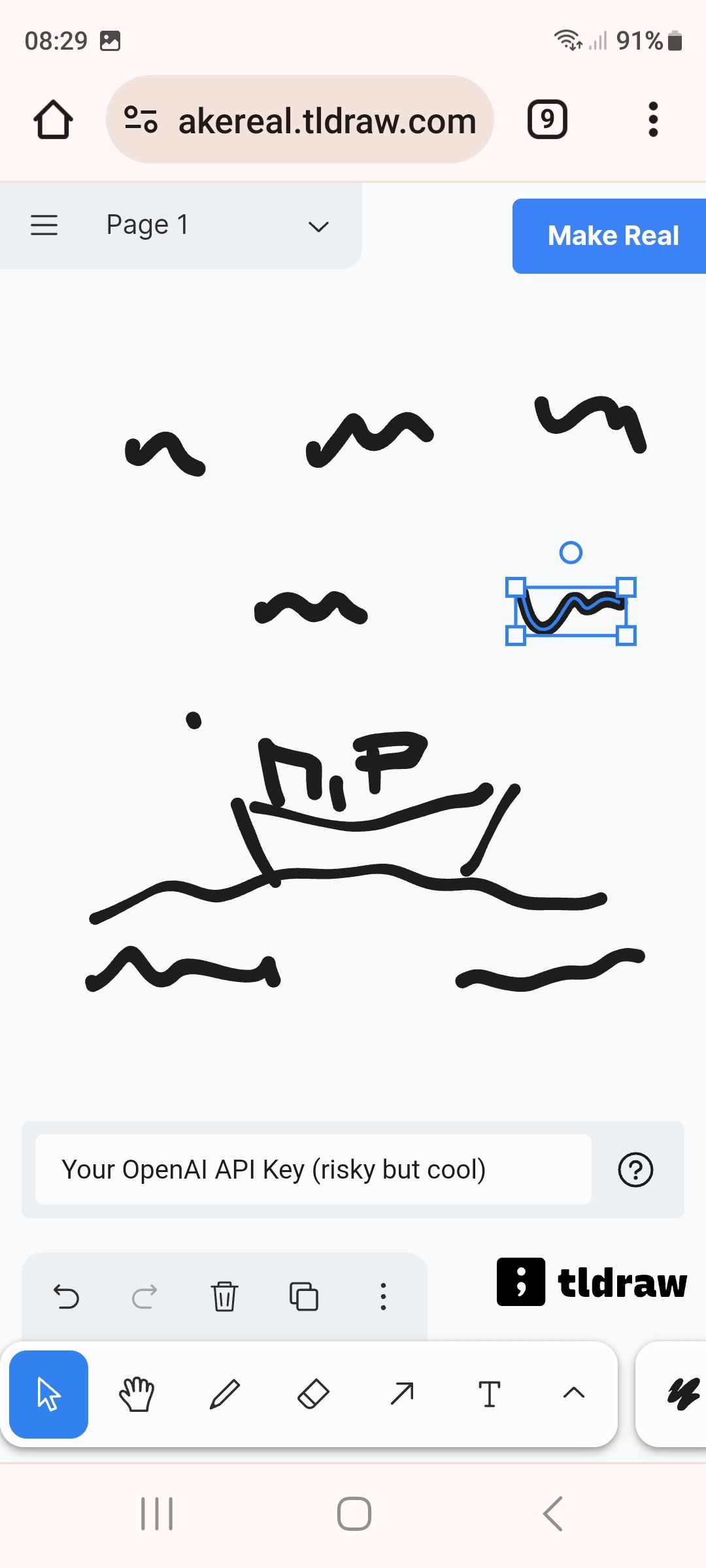Select the arrow tool

tap(401, 1394)
